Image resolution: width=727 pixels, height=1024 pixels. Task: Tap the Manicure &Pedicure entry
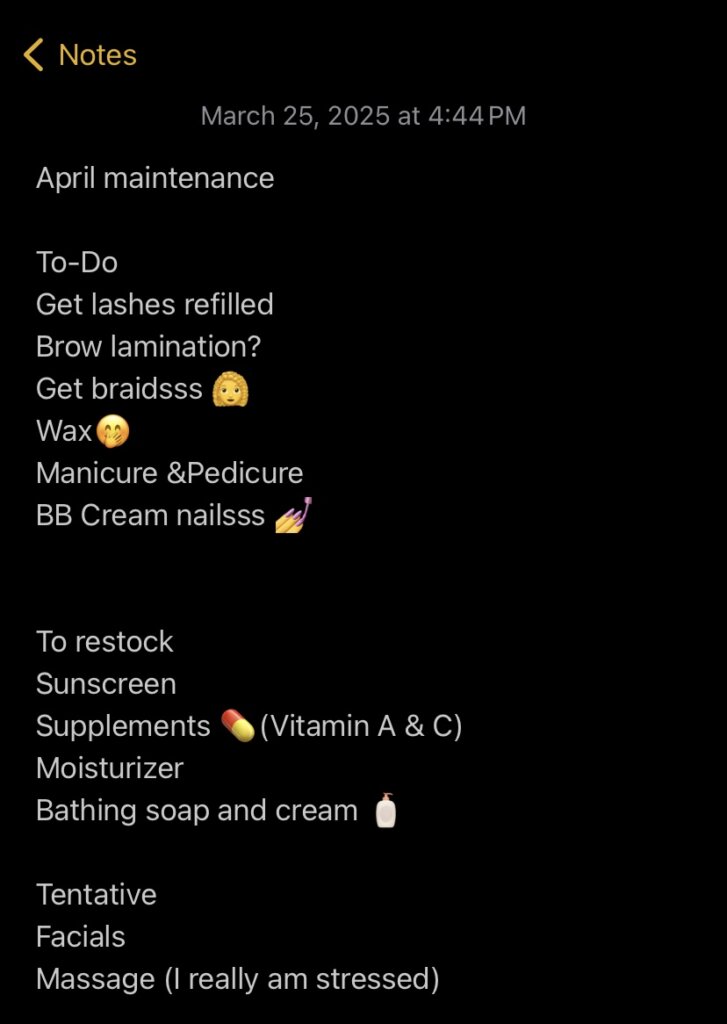[168, 472]
